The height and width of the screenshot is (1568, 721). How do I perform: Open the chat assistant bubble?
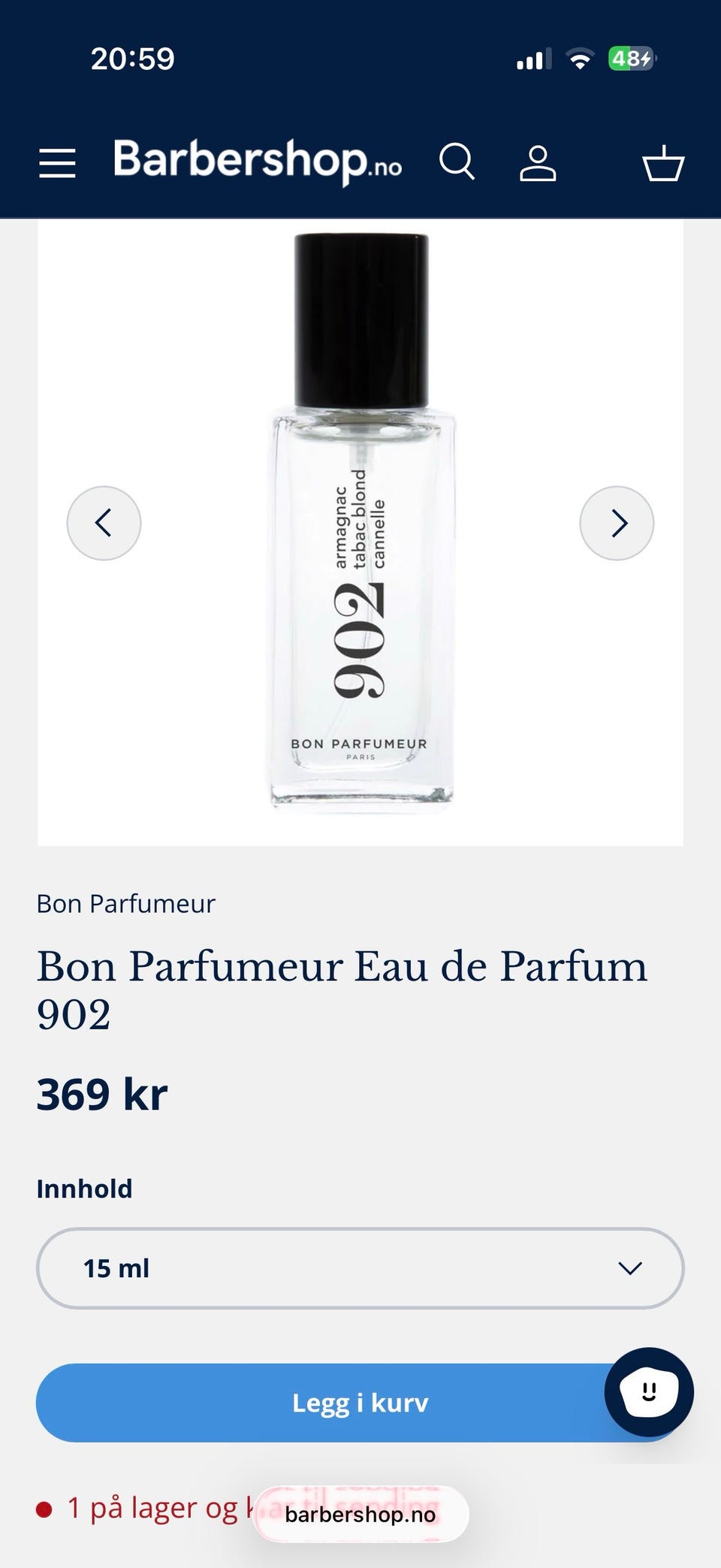649,1392
